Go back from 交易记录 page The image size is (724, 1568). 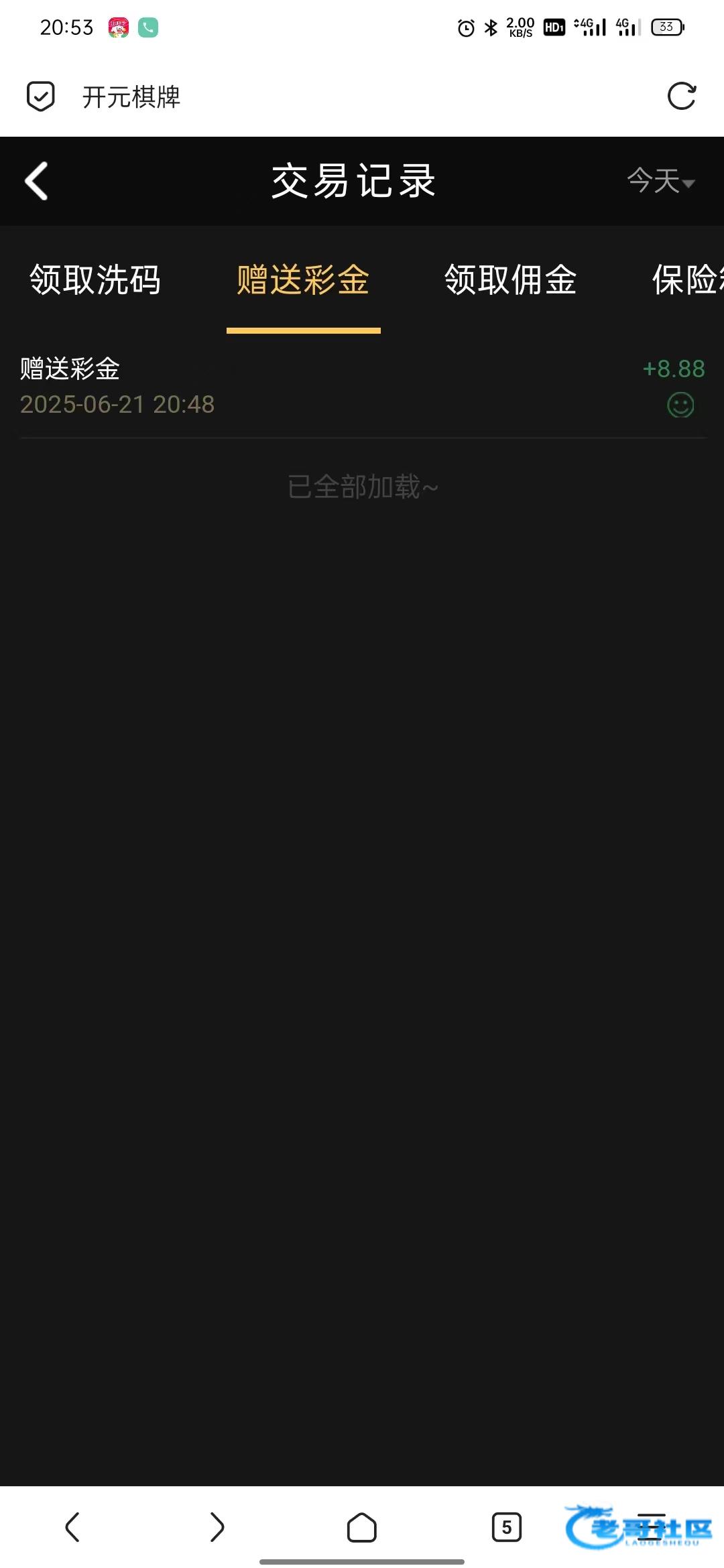36,181
